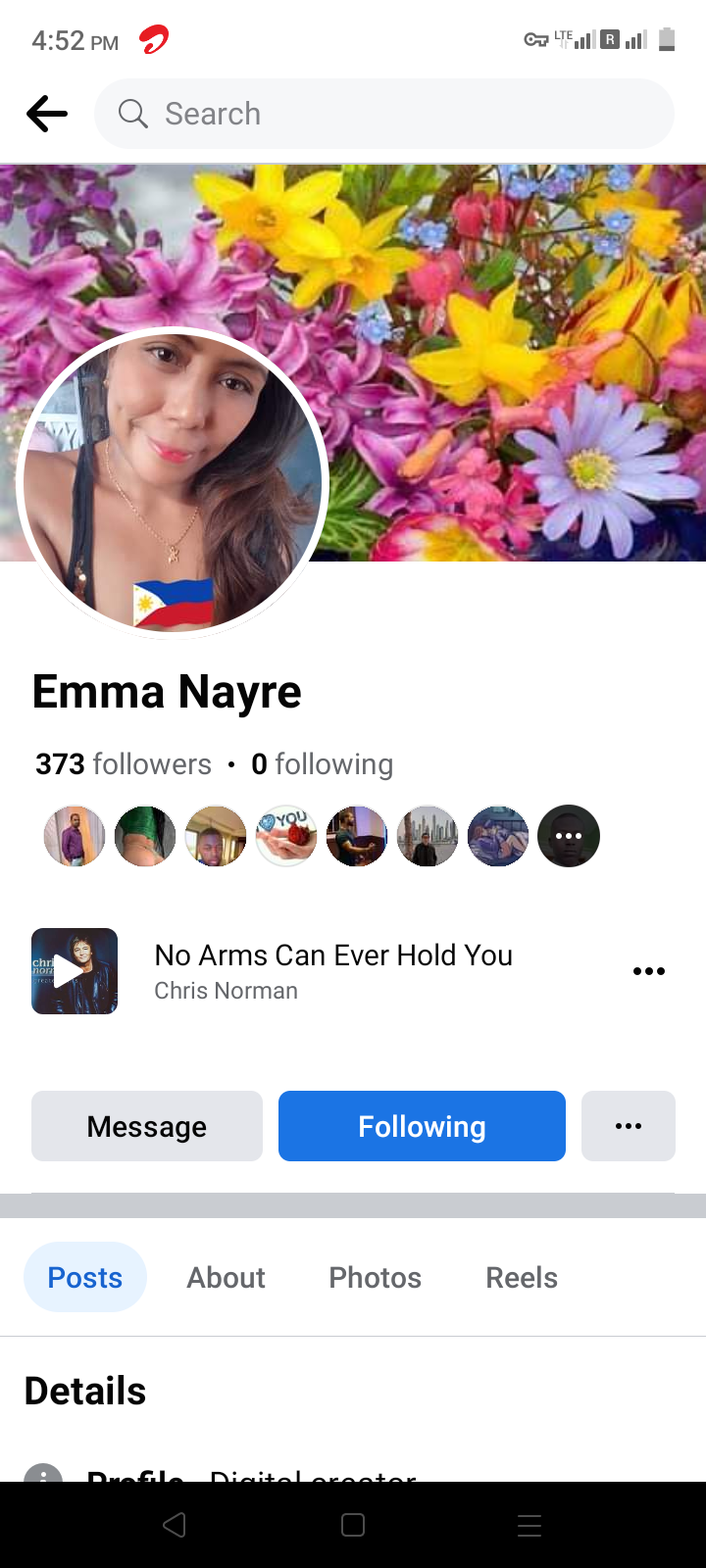This screenshot has height=1568, width=706.
Task: Open more profile actions beside Following
Action: 629,1126
